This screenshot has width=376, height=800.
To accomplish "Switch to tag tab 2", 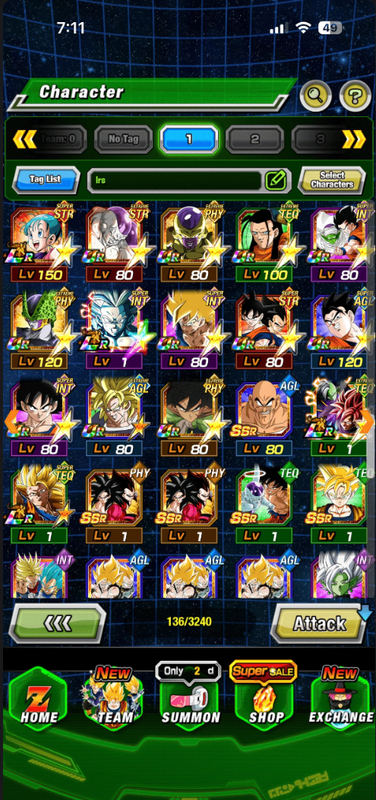I will (x=255, y=139).
